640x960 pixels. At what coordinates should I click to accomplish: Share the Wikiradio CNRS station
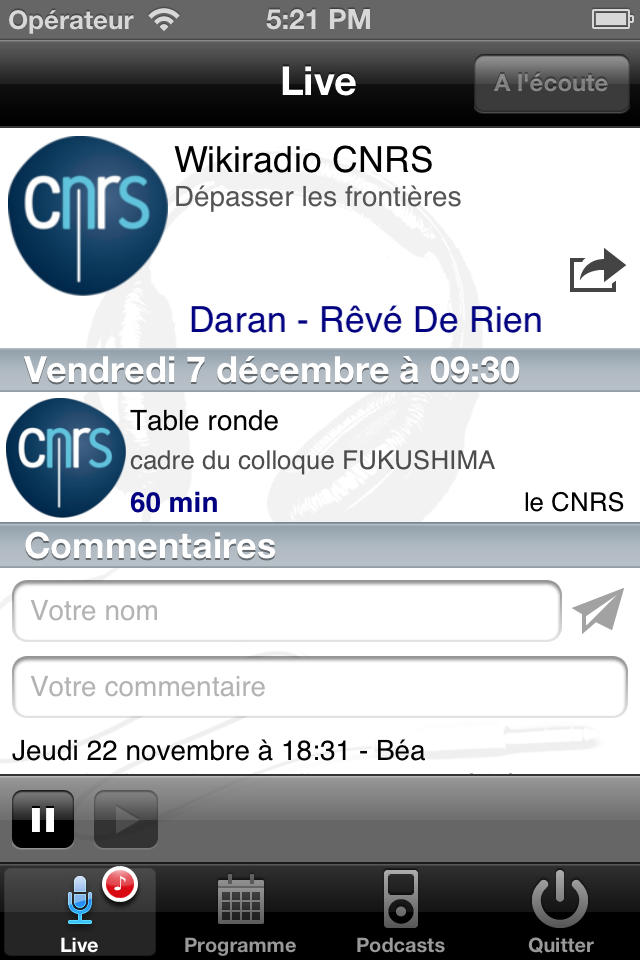(596, 270)
